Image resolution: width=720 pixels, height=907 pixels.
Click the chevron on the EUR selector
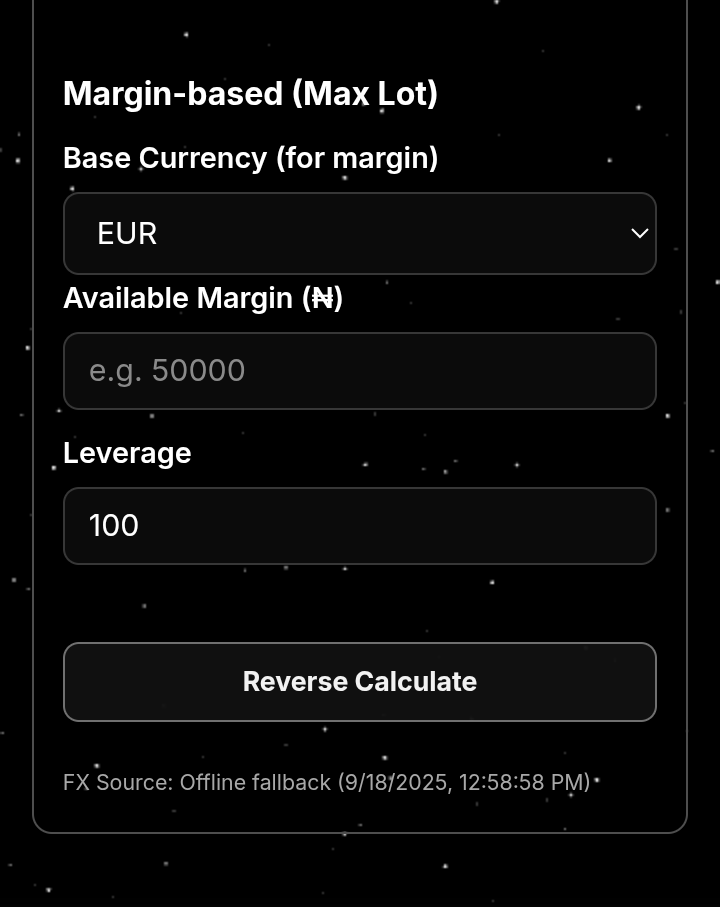(x=639, y=233)
